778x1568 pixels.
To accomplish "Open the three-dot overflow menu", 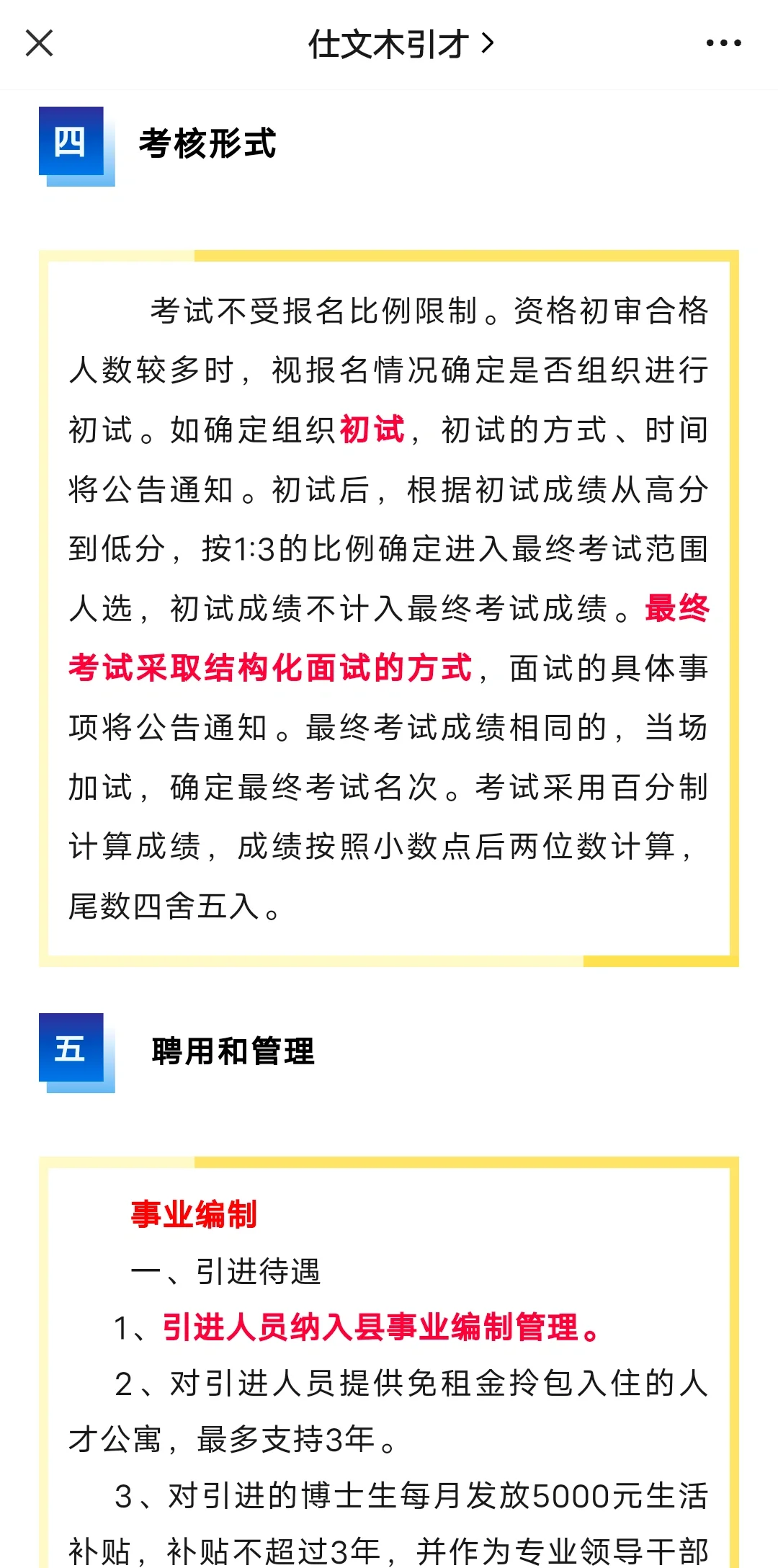I will [723, 43].
